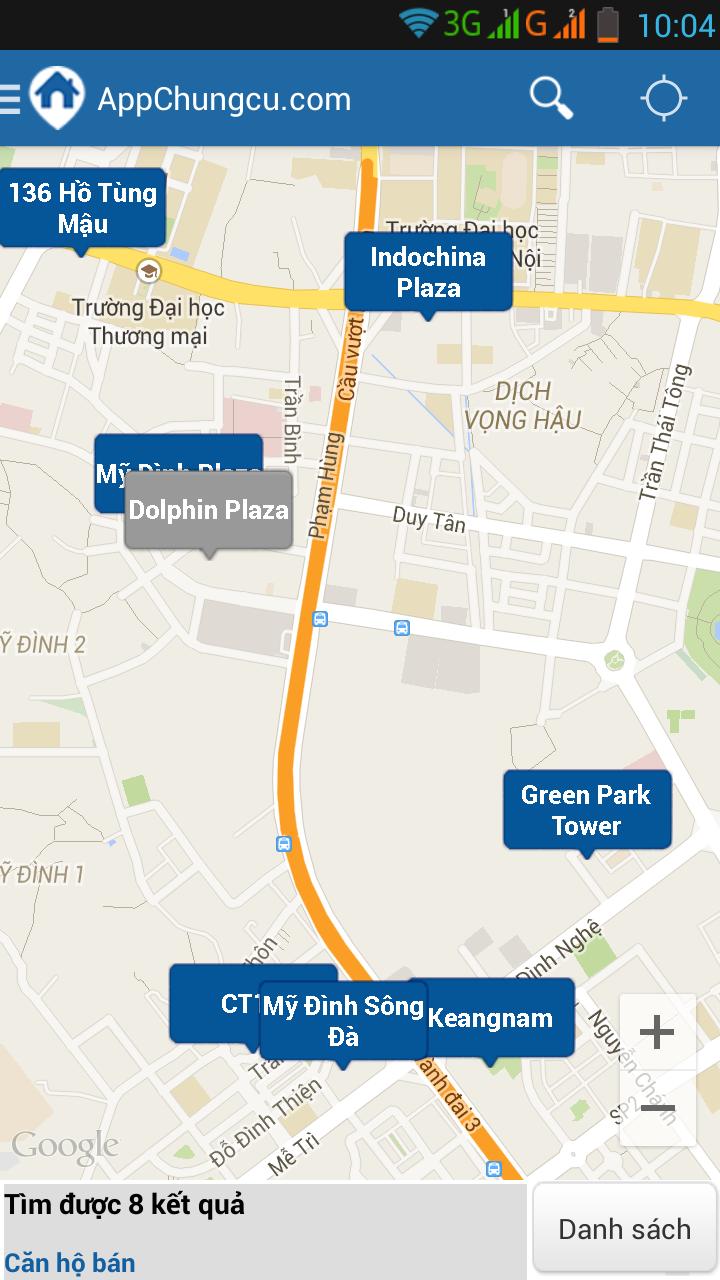Open the Căn hộ bán link

(x=70, y=1262)
